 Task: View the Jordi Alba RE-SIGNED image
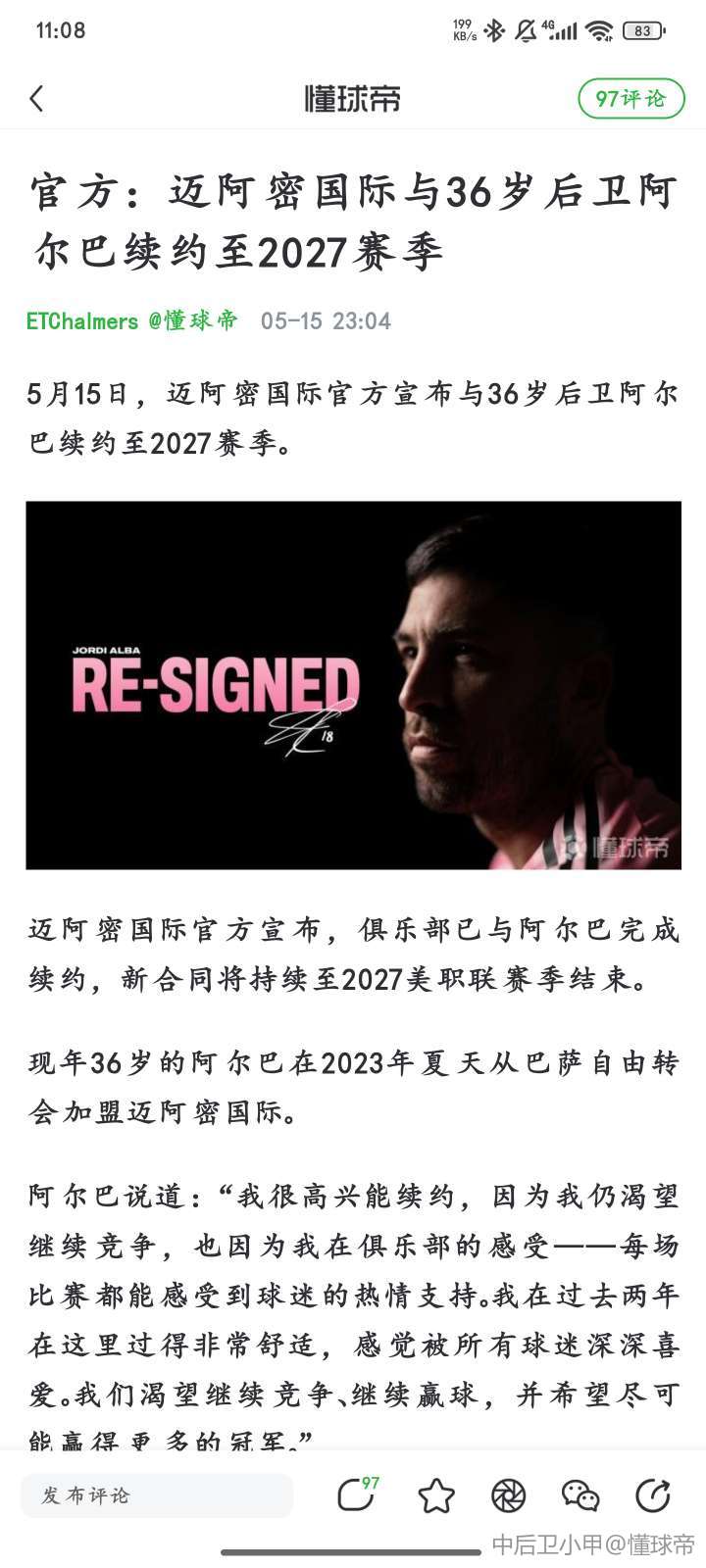pos(353,685)
